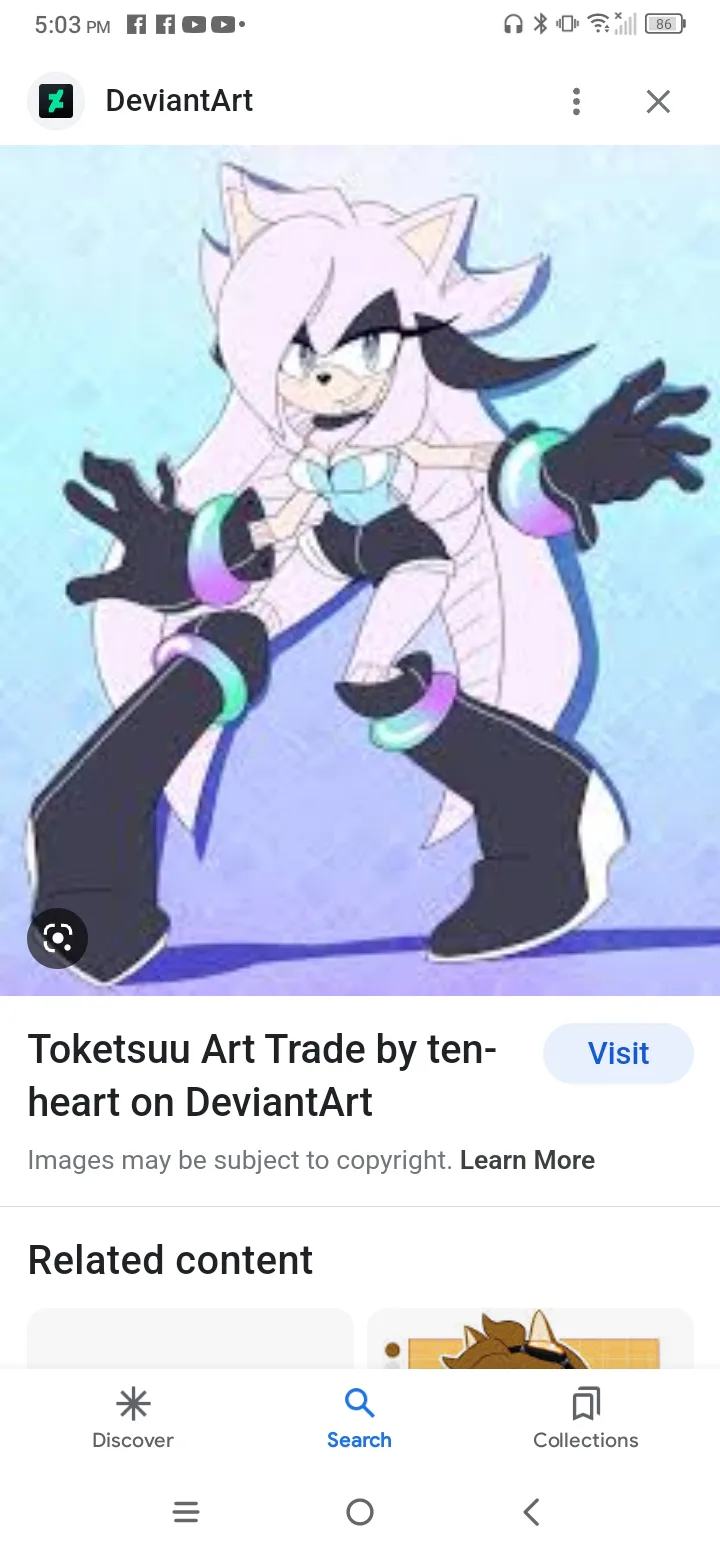Visit the DeviantArt page
Image resolution: width=720 pixels, height=1560 pixels.
coord(618,1053)
